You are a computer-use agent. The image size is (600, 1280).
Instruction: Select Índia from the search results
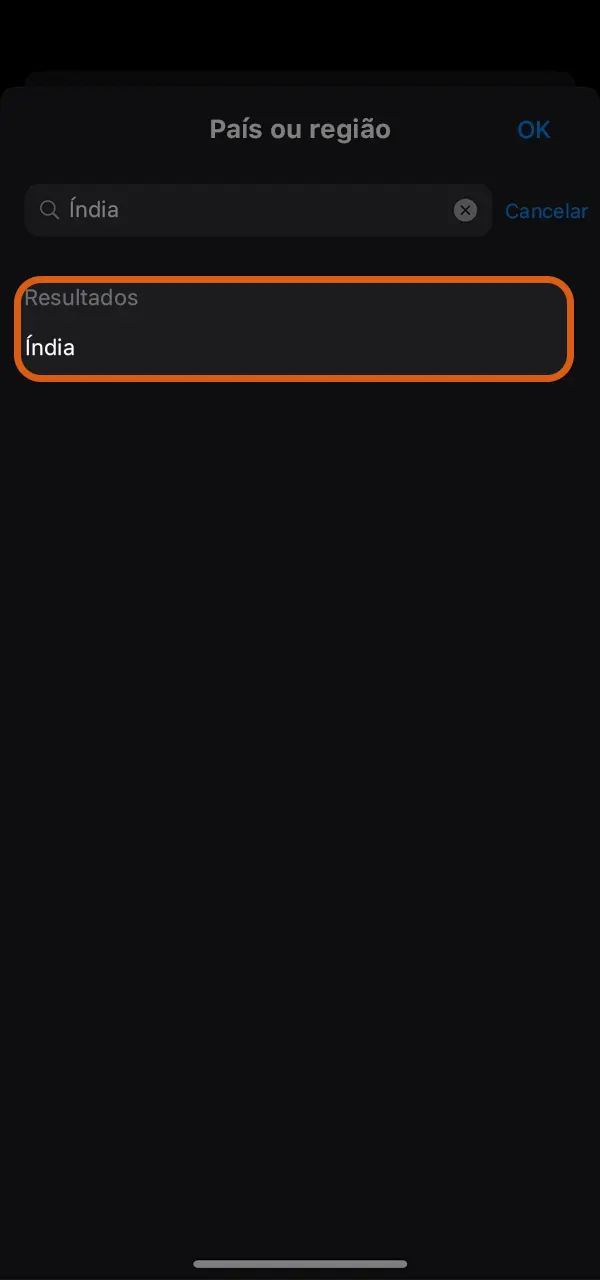(x=50, y=348)
